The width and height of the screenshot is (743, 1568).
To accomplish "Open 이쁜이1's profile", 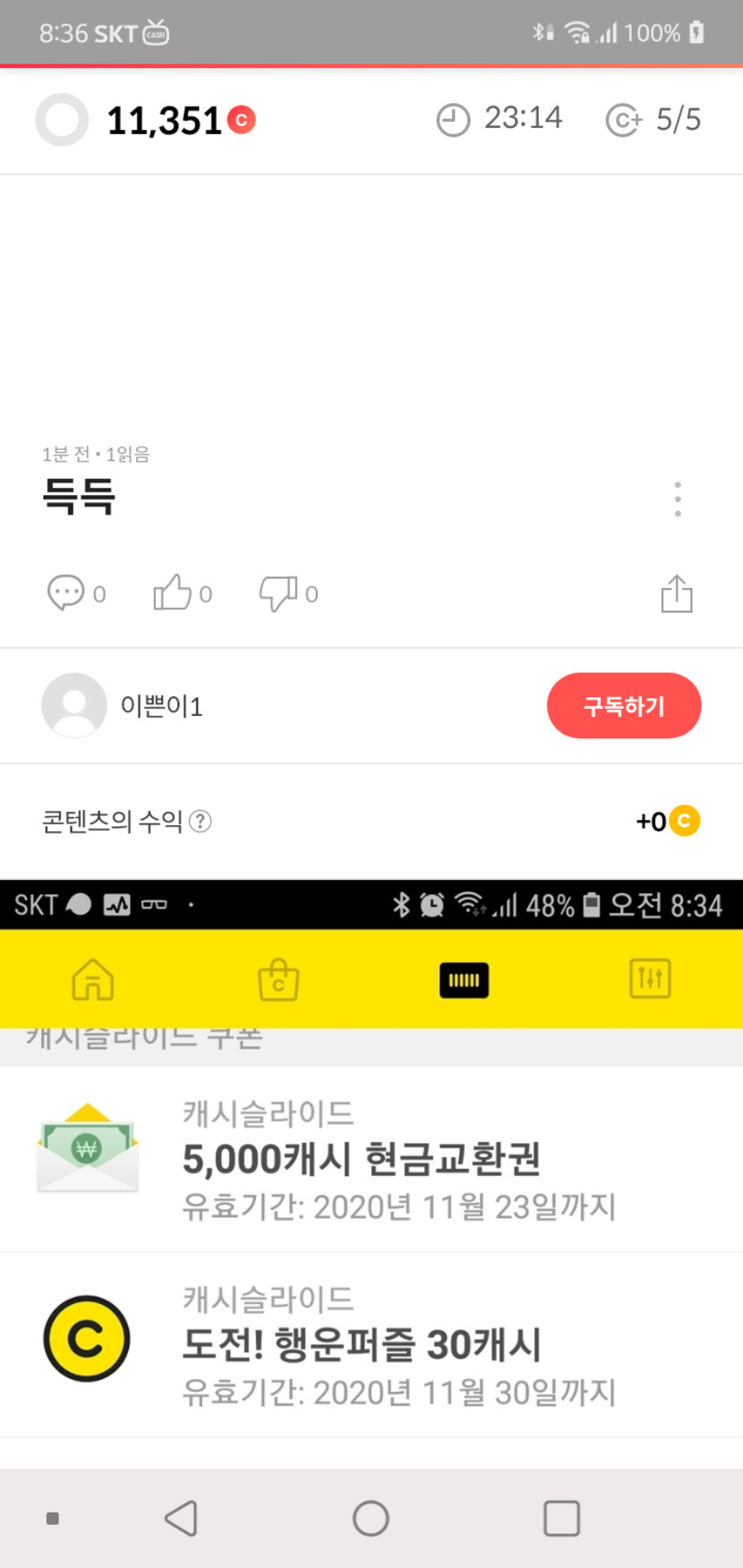I will point(74,706).
